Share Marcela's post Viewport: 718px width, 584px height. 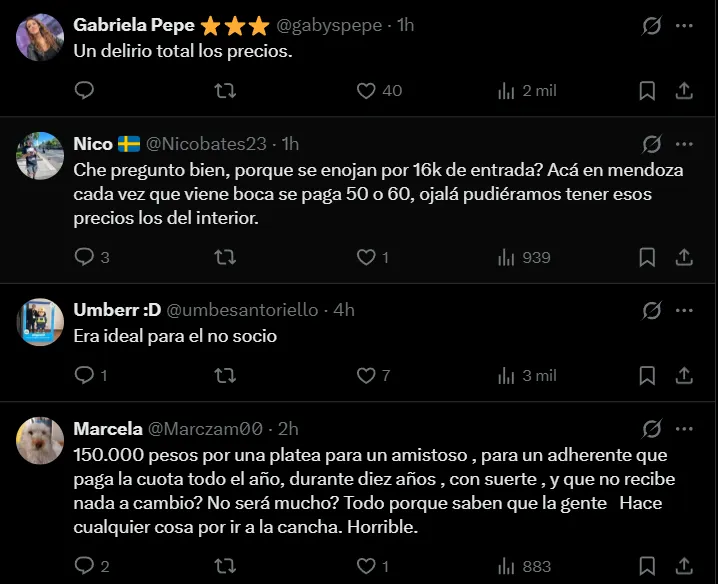tap(684, 566)
